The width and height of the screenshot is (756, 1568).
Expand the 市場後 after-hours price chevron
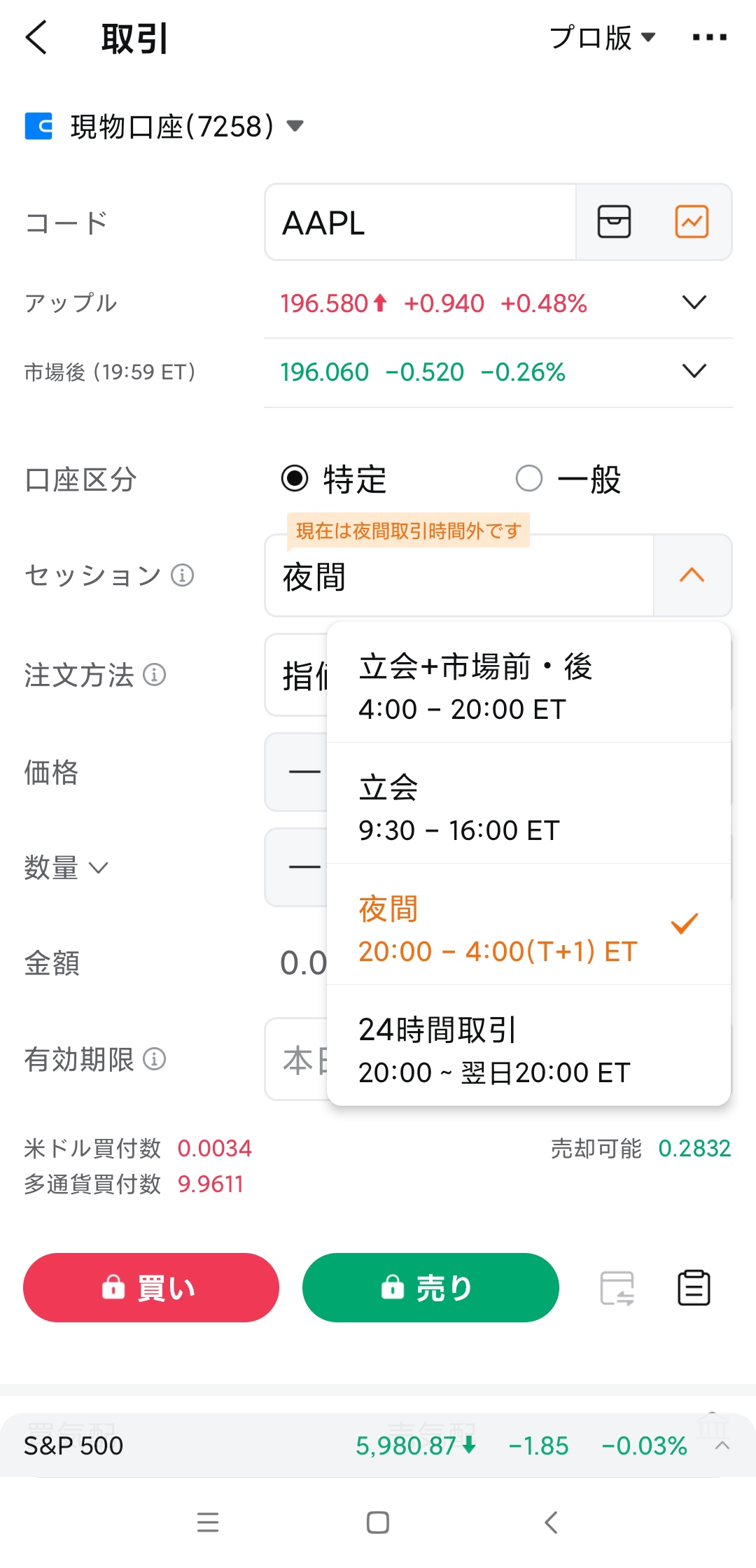[x=694, y=372]
